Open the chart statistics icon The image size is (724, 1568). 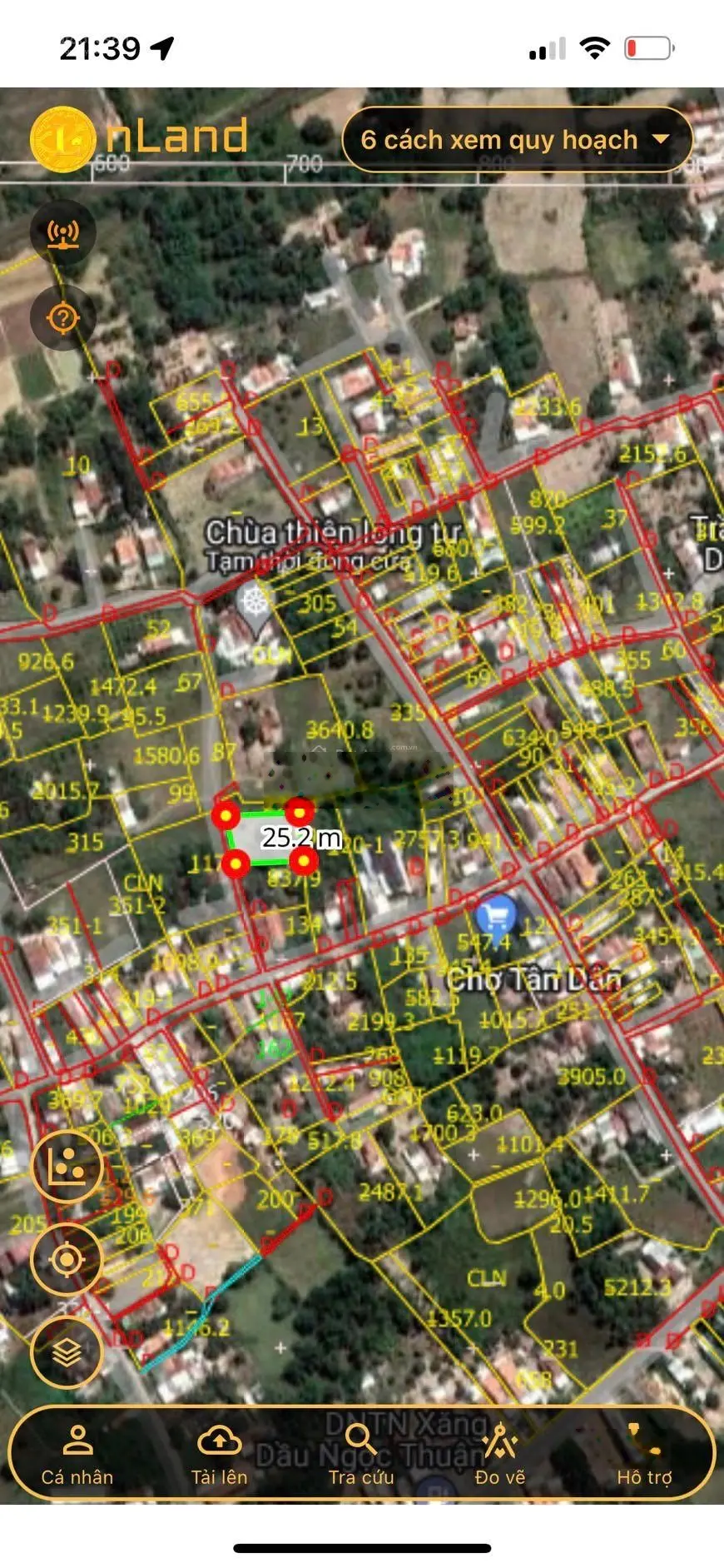(x=67, y=1167)
